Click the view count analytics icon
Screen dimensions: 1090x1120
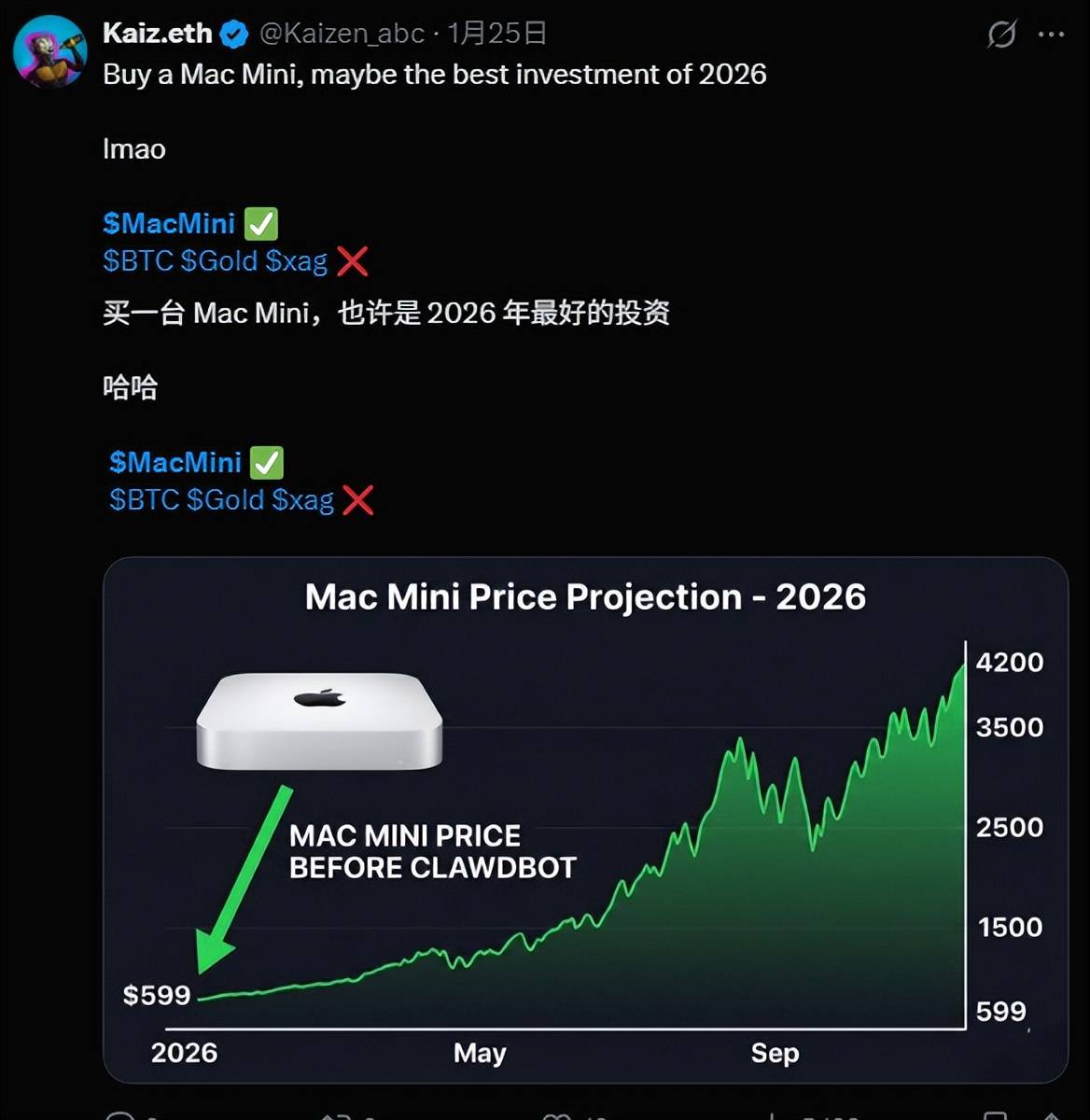tap(775, 1115)
